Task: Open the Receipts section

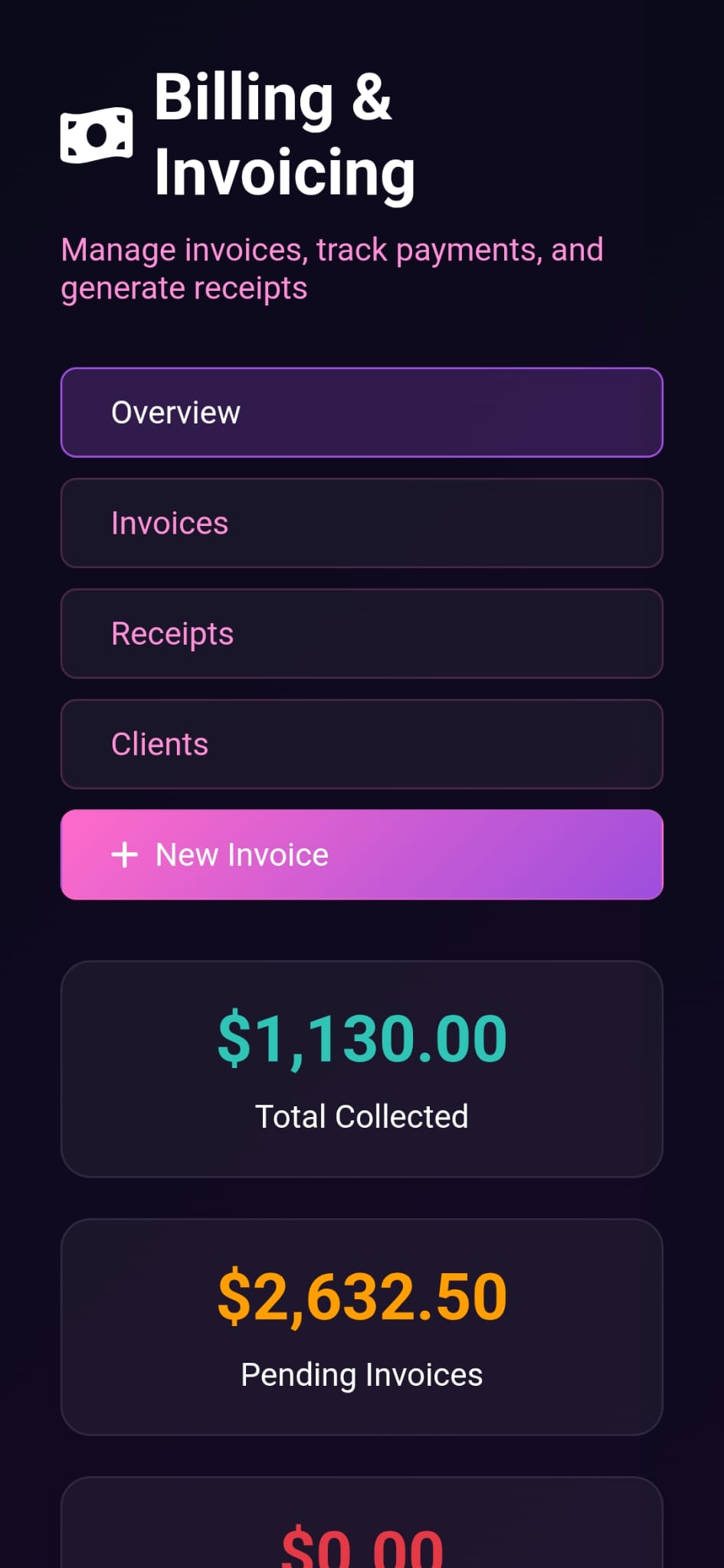Action: click(362, 633)
